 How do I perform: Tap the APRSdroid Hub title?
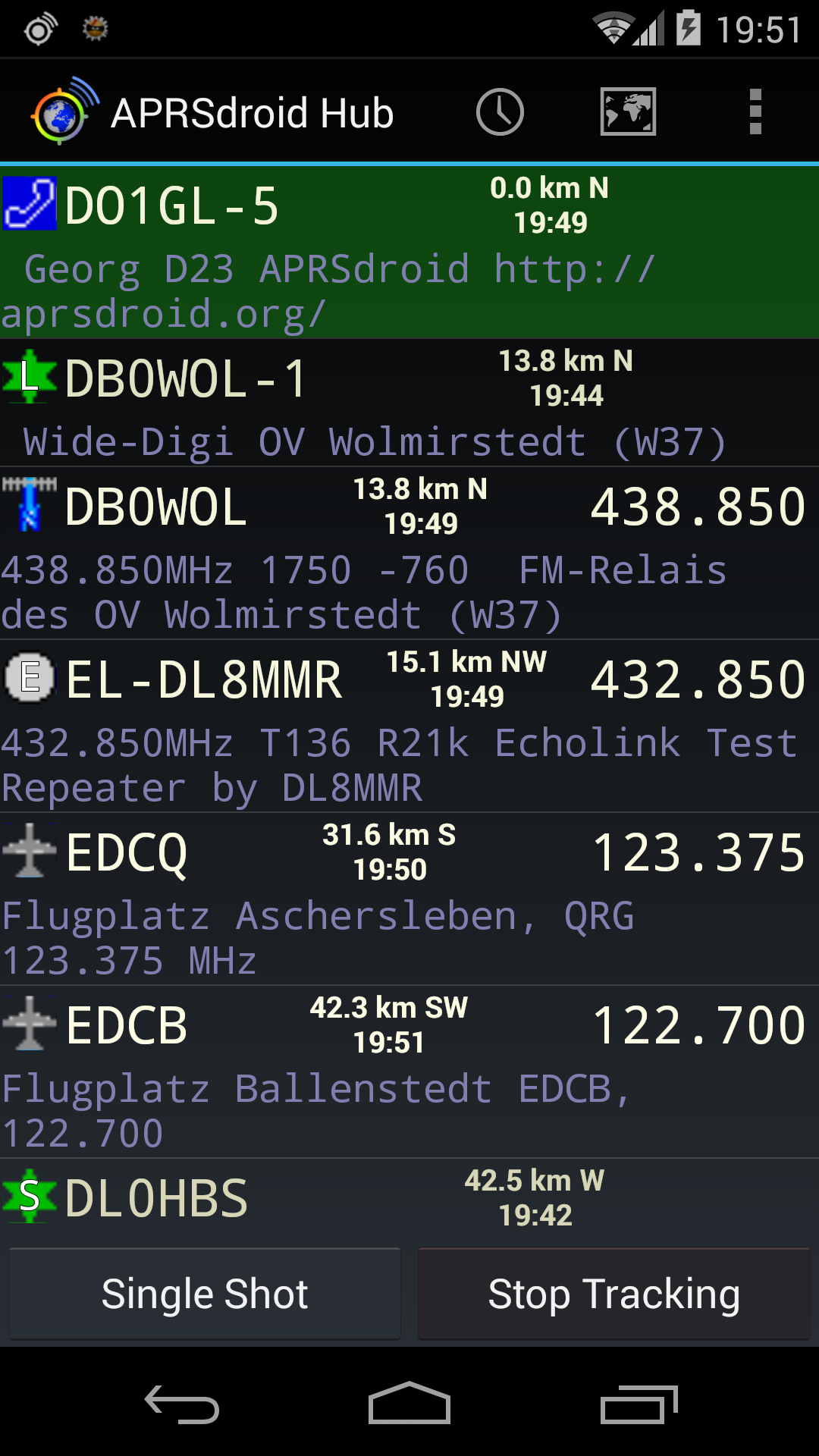[254, 111]
